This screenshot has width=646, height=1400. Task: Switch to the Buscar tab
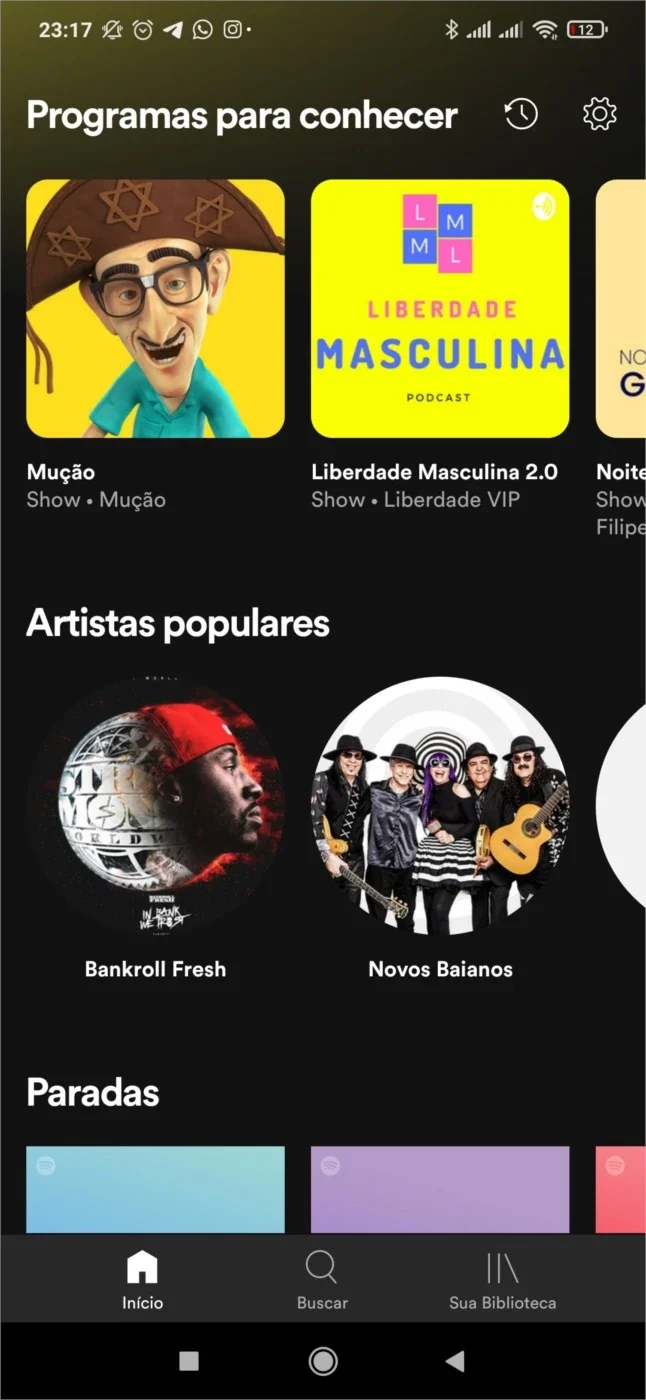coord(322,1280)
